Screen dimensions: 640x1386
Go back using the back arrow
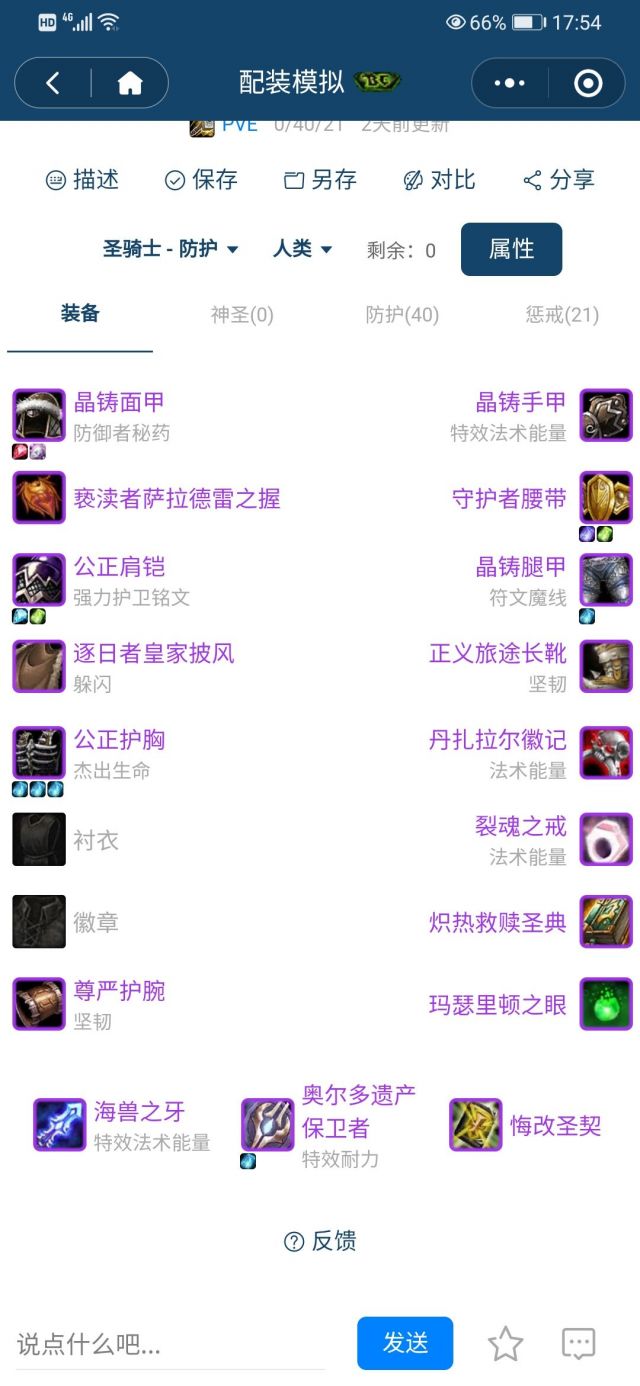pyautogui.click(x=53, y=83)
